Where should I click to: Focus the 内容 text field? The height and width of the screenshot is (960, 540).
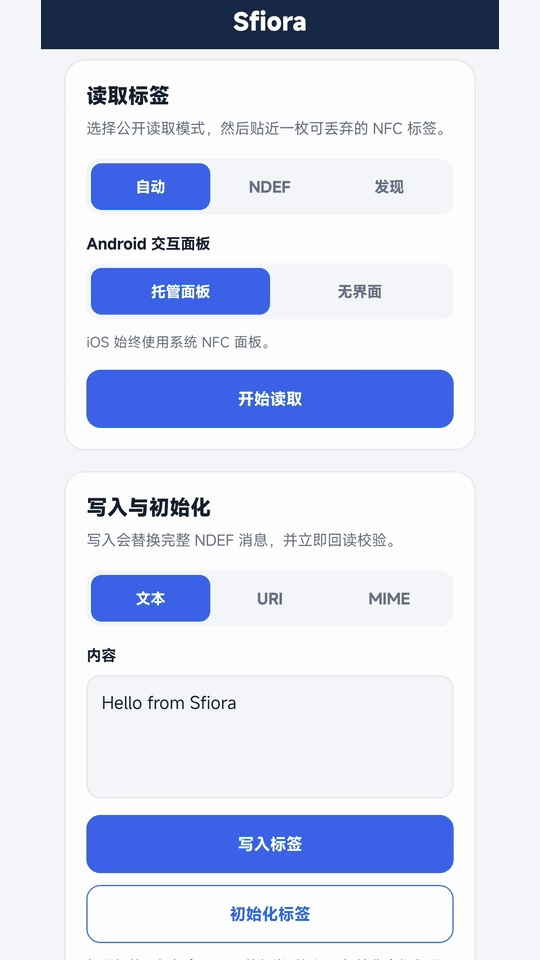pos(270,737)
